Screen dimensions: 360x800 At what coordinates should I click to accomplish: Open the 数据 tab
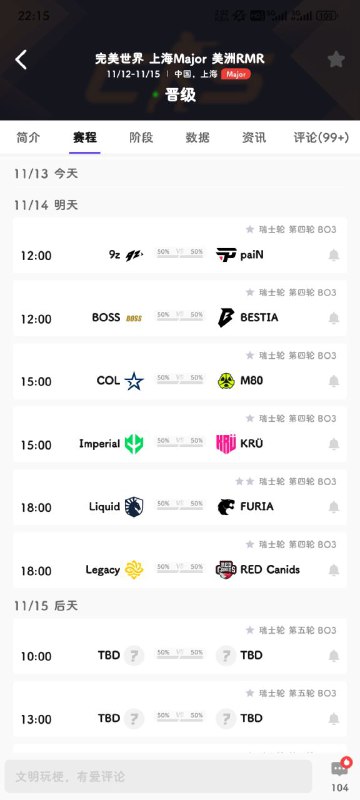[197, 137]
